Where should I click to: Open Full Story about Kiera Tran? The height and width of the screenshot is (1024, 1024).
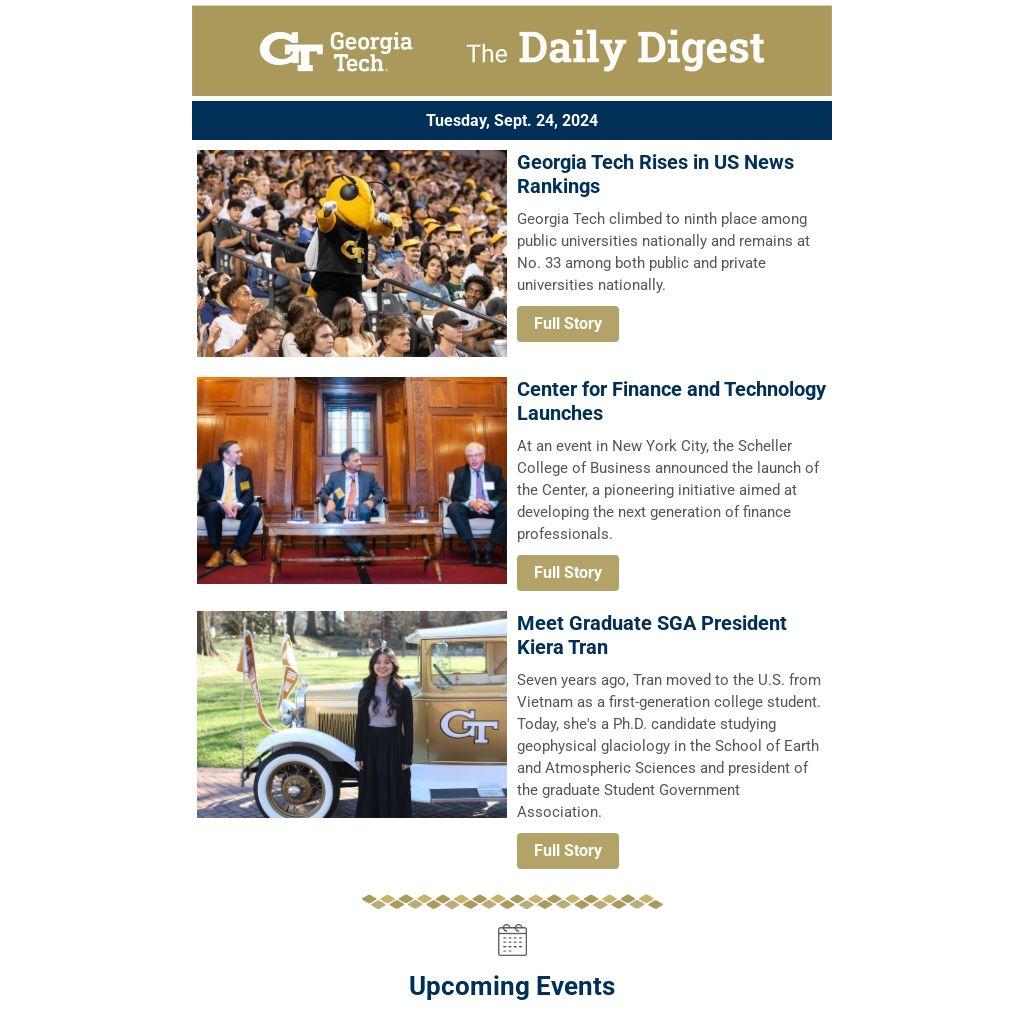coord(567,851)
